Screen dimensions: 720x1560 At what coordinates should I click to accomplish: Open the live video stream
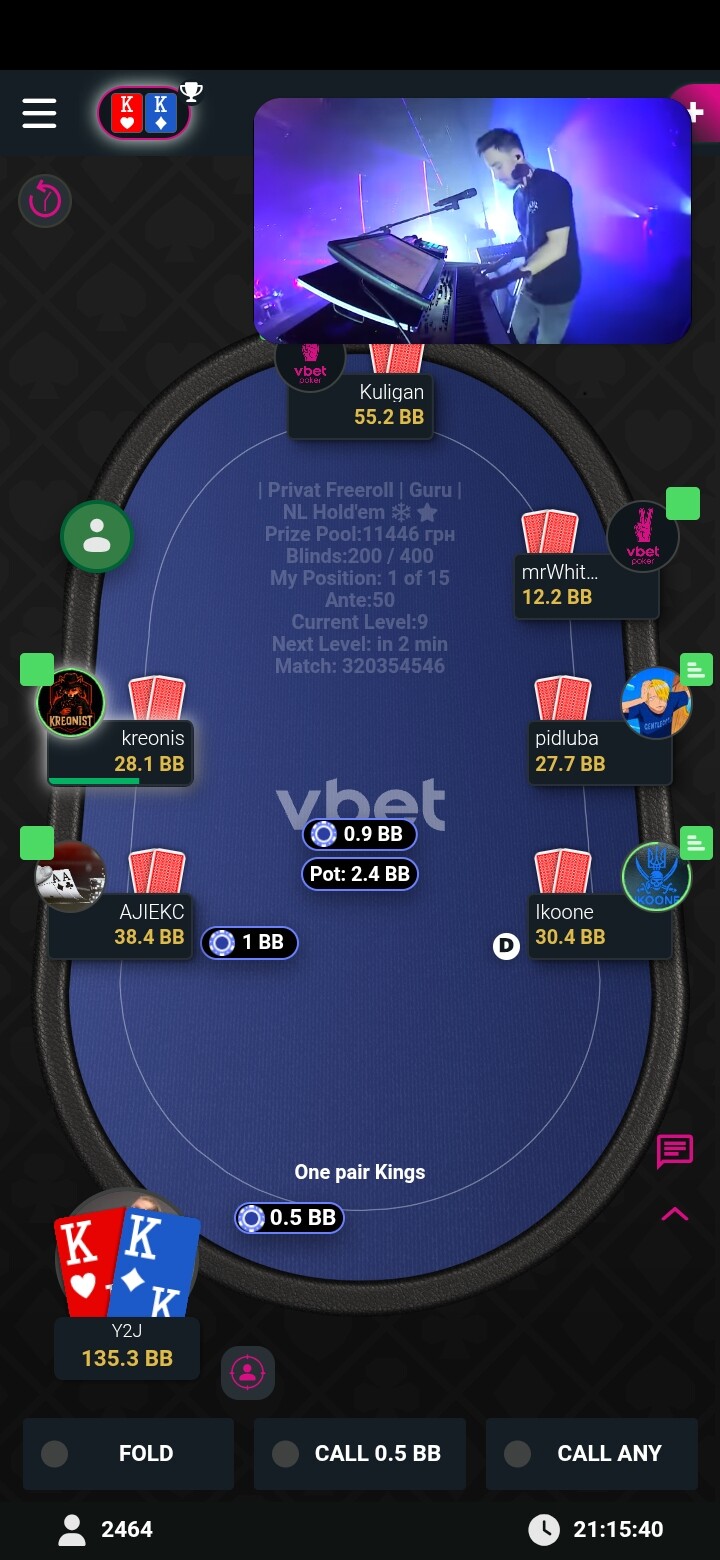coord(472,221)
